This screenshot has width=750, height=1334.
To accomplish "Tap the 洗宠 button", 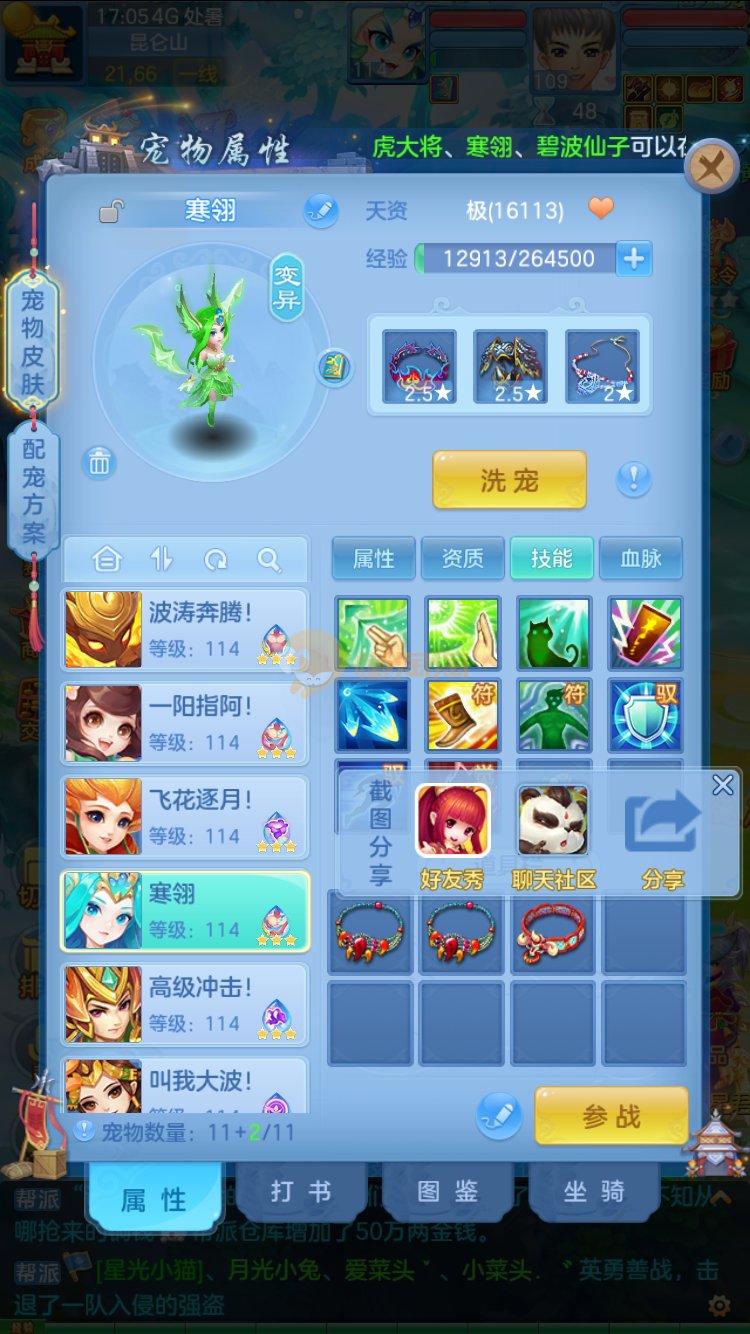I will click(509, 480).
